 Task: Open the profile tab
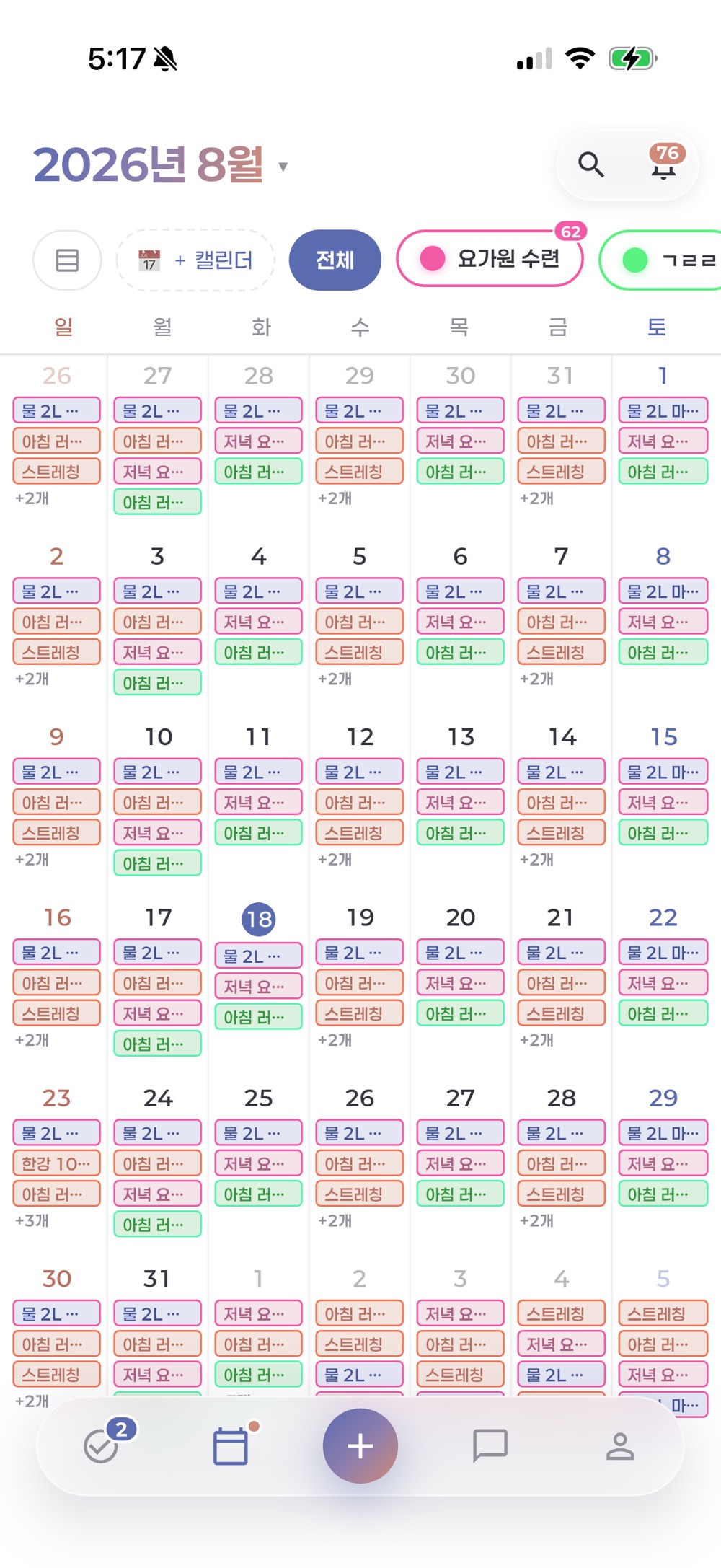620,1445
